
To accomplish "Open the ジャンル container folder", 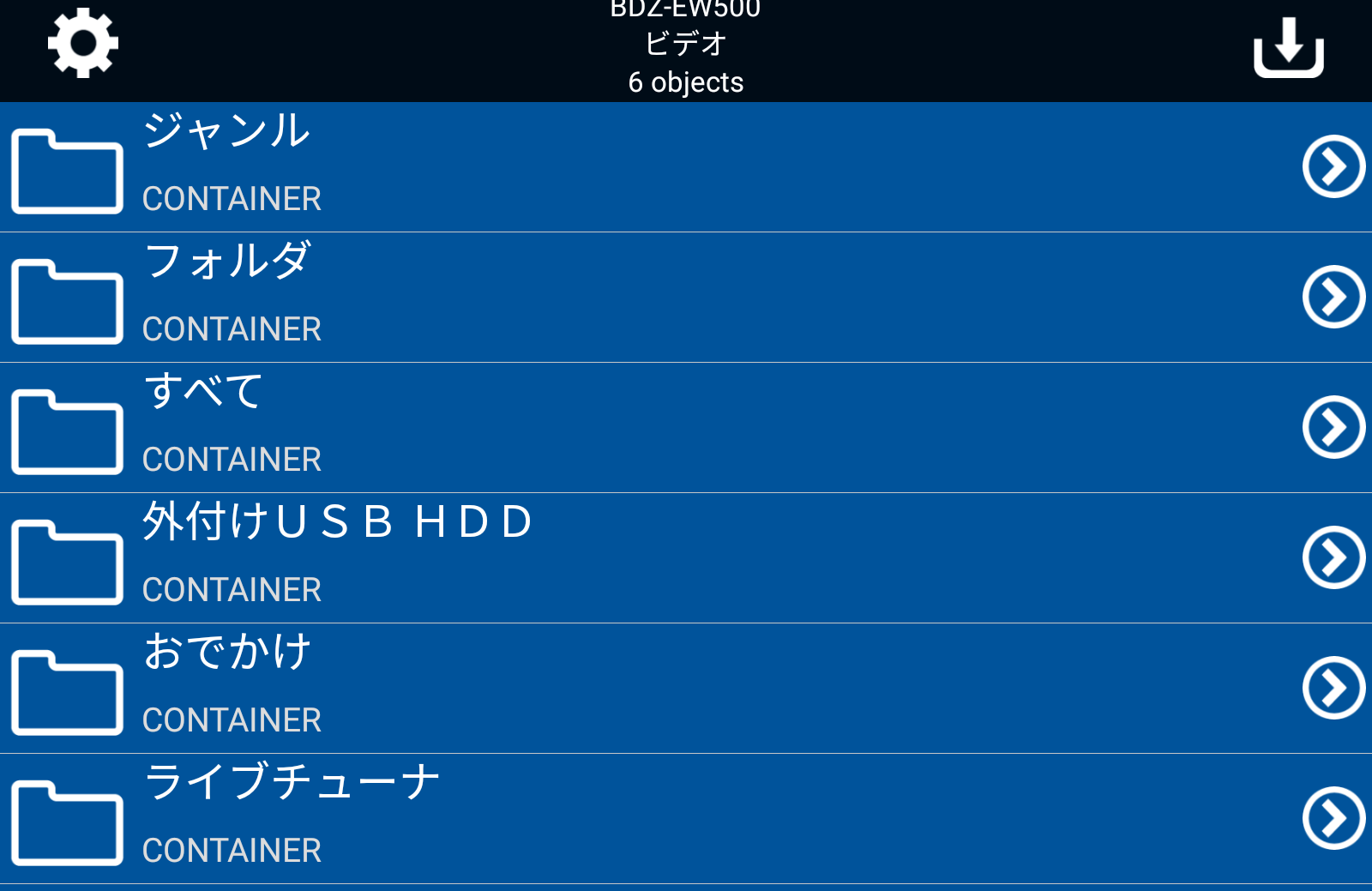I will (686, 167).
